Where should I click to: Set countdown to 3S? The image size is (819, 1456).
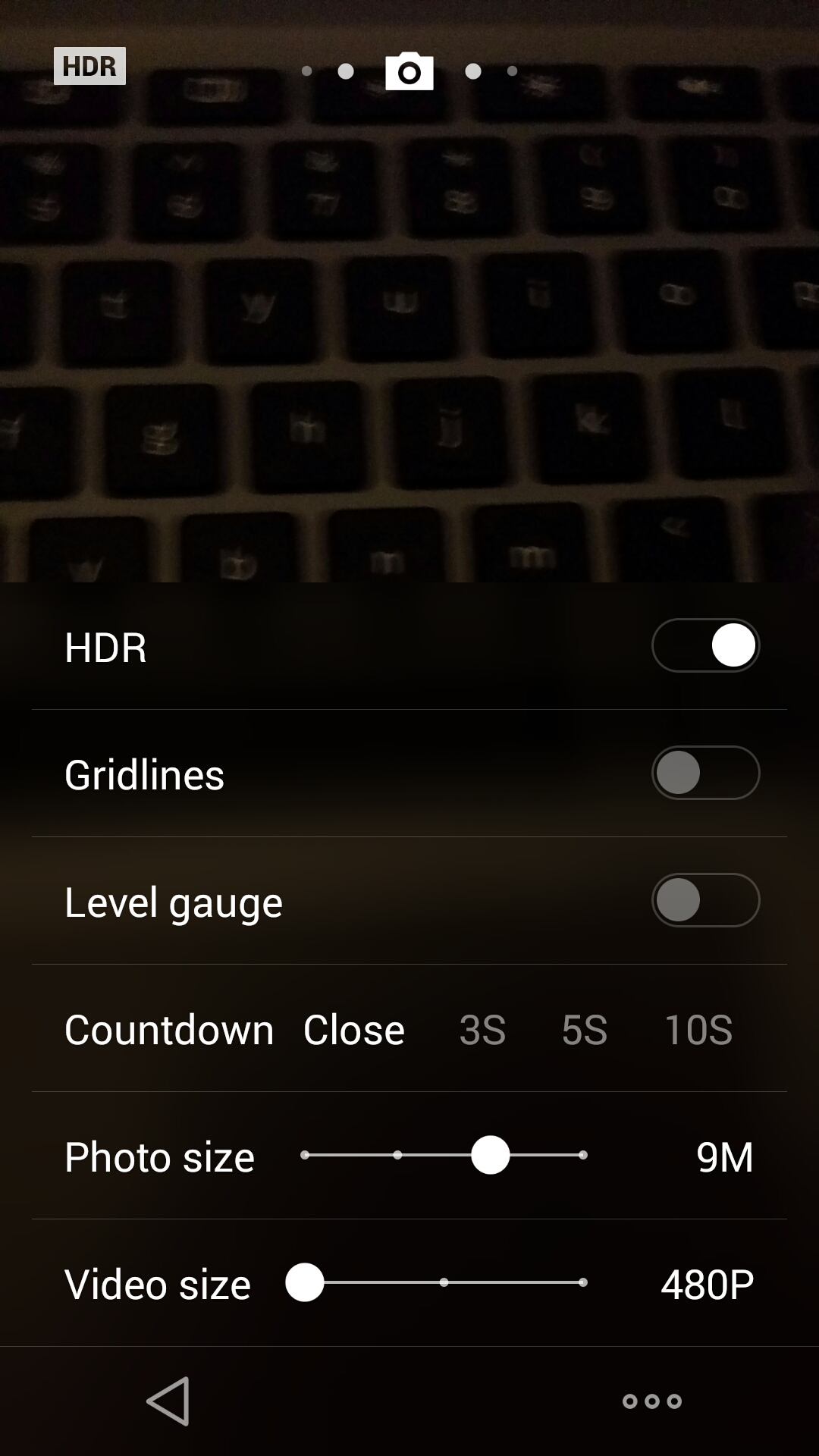(x=482, y=1030)
